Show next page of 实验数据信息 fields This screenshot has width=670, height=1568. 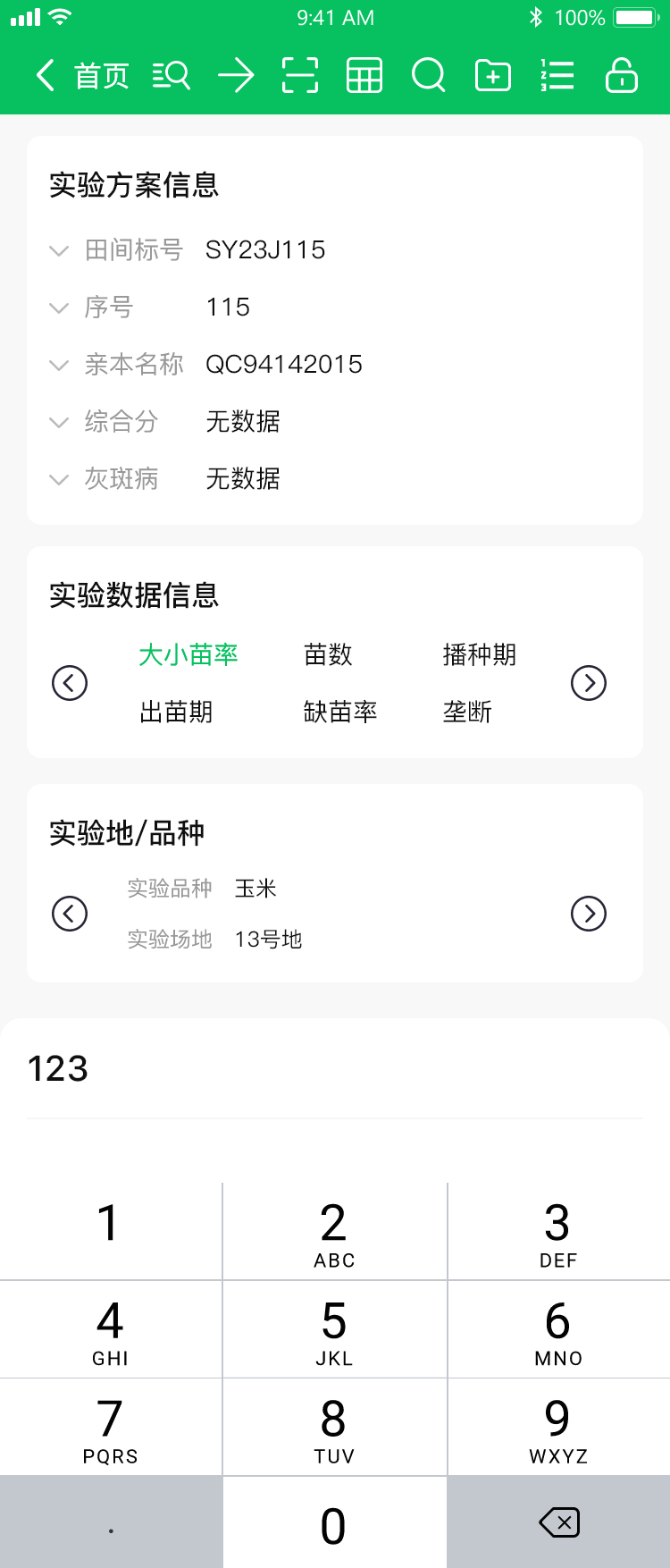tap(589, 683)
